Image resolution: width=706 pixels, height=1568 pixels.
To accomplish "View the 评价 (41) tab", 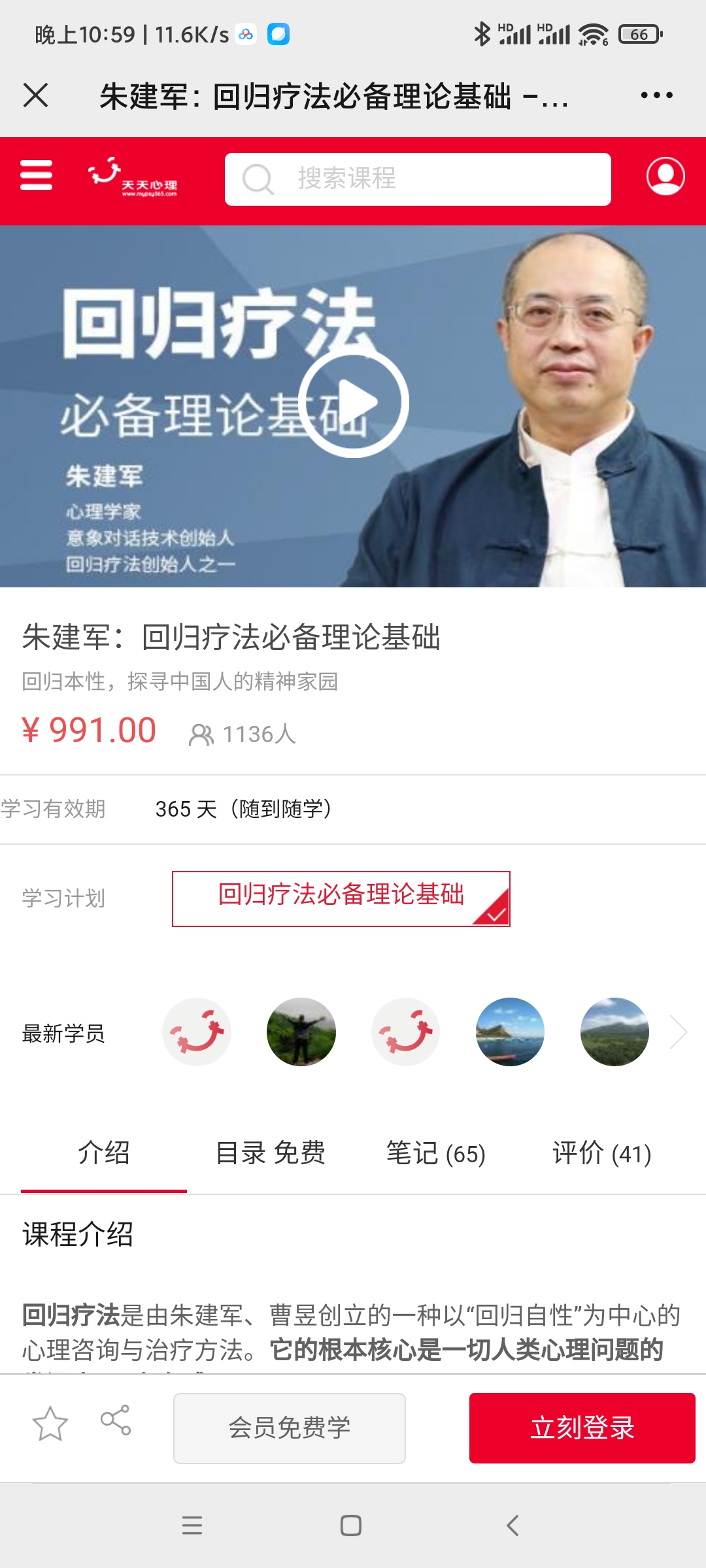I will point(601,1153).
